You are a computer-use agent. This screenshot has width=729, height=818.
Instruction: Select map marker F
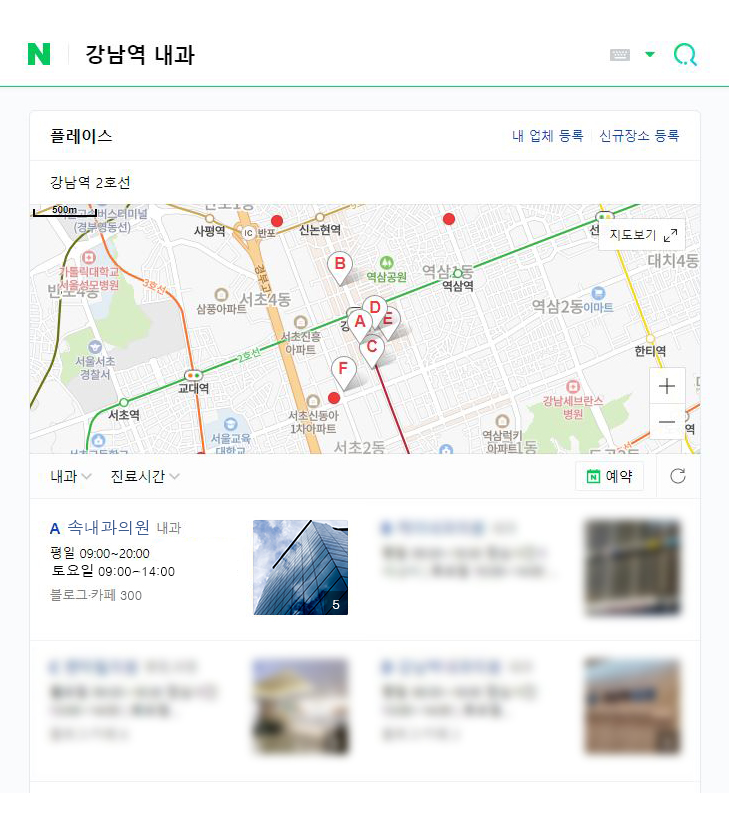pos(344,370)
